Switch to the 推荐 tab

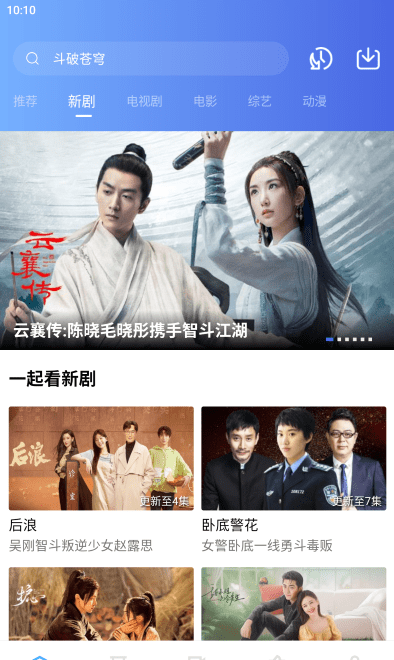pyautogui.click(x=25, y=101)
